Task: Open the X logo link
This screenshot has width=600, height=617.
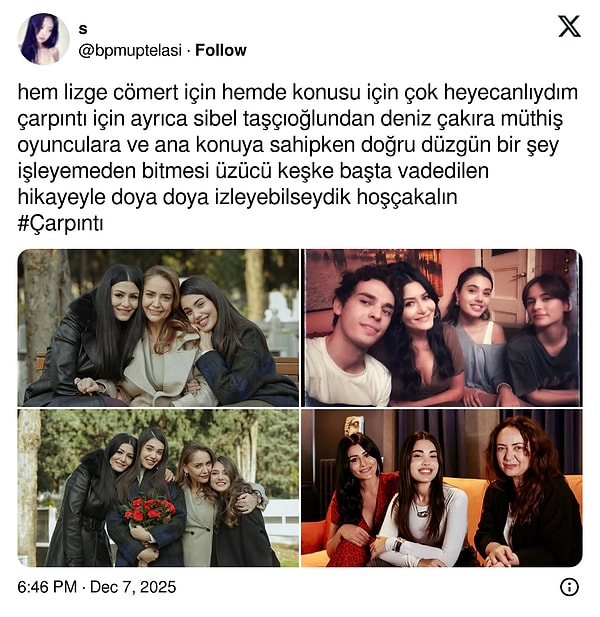Action: click(569, 27)
